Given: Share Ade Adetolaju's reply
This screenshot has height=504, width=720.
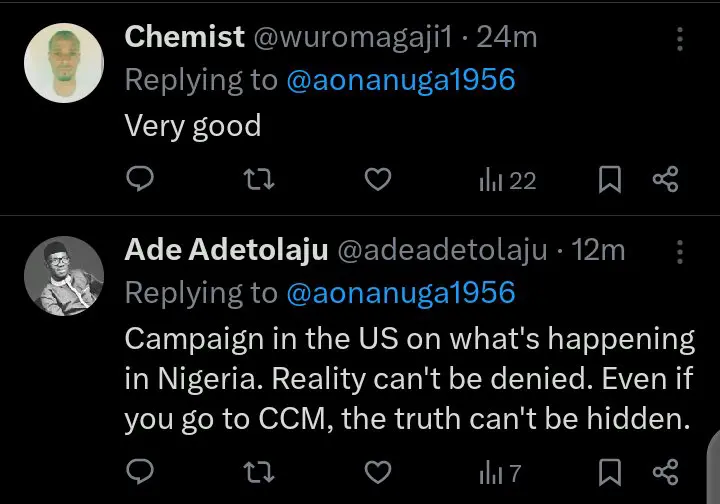Looking at the screenshot, I should 666,470.
